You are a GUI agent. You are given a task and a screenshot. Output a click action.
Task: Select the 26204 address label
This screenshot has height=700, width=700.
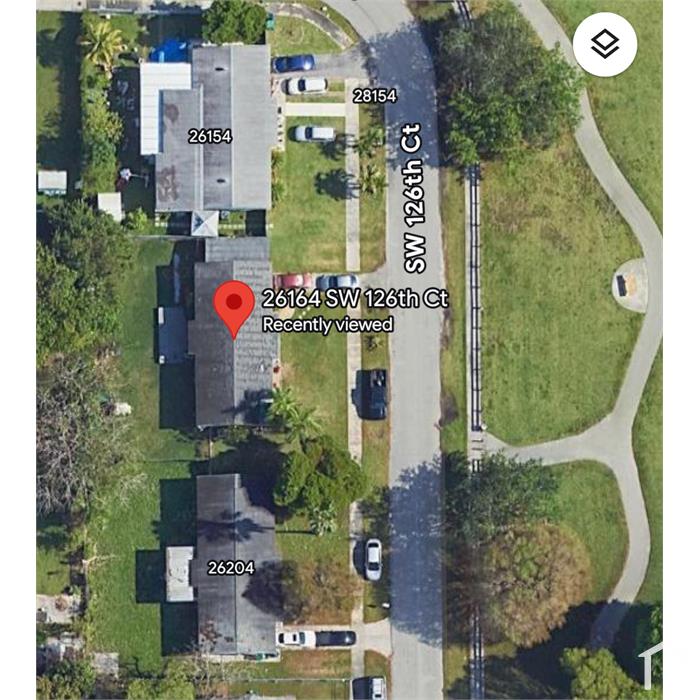pyautogui.click(x=231, y=567)
